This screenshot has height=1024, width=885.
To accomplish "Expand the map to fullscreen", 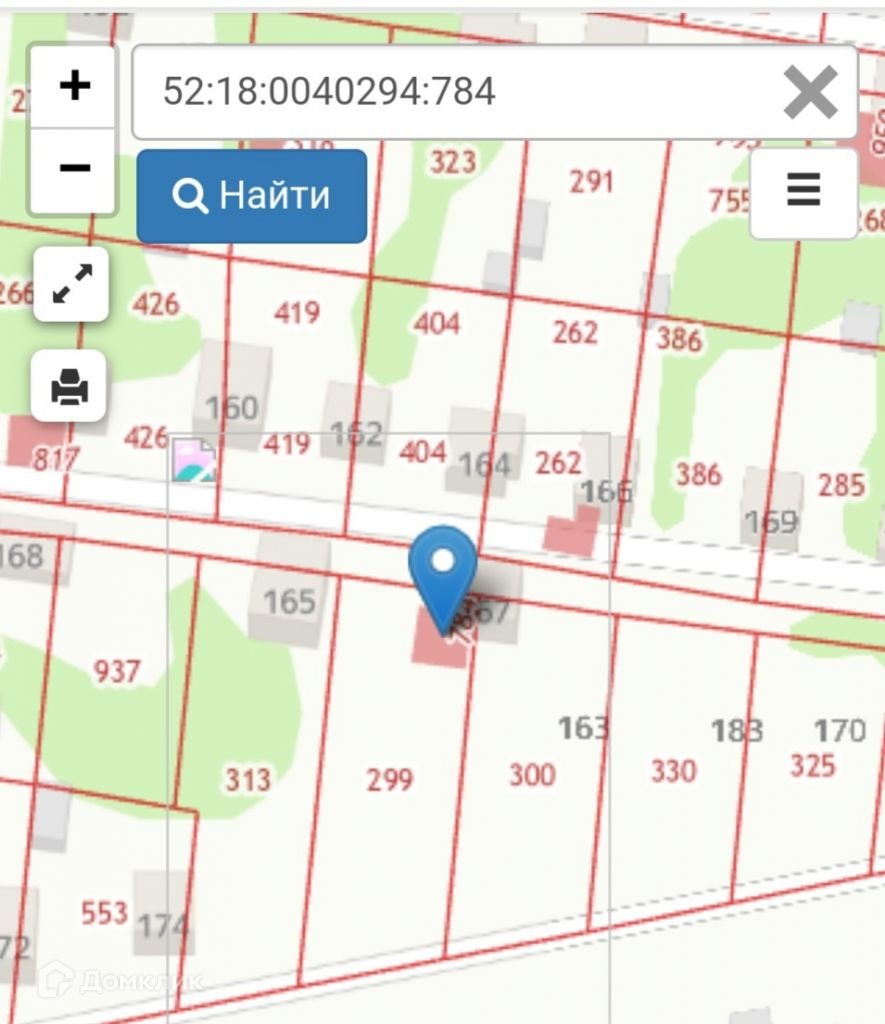I will [x=70, y=285].
